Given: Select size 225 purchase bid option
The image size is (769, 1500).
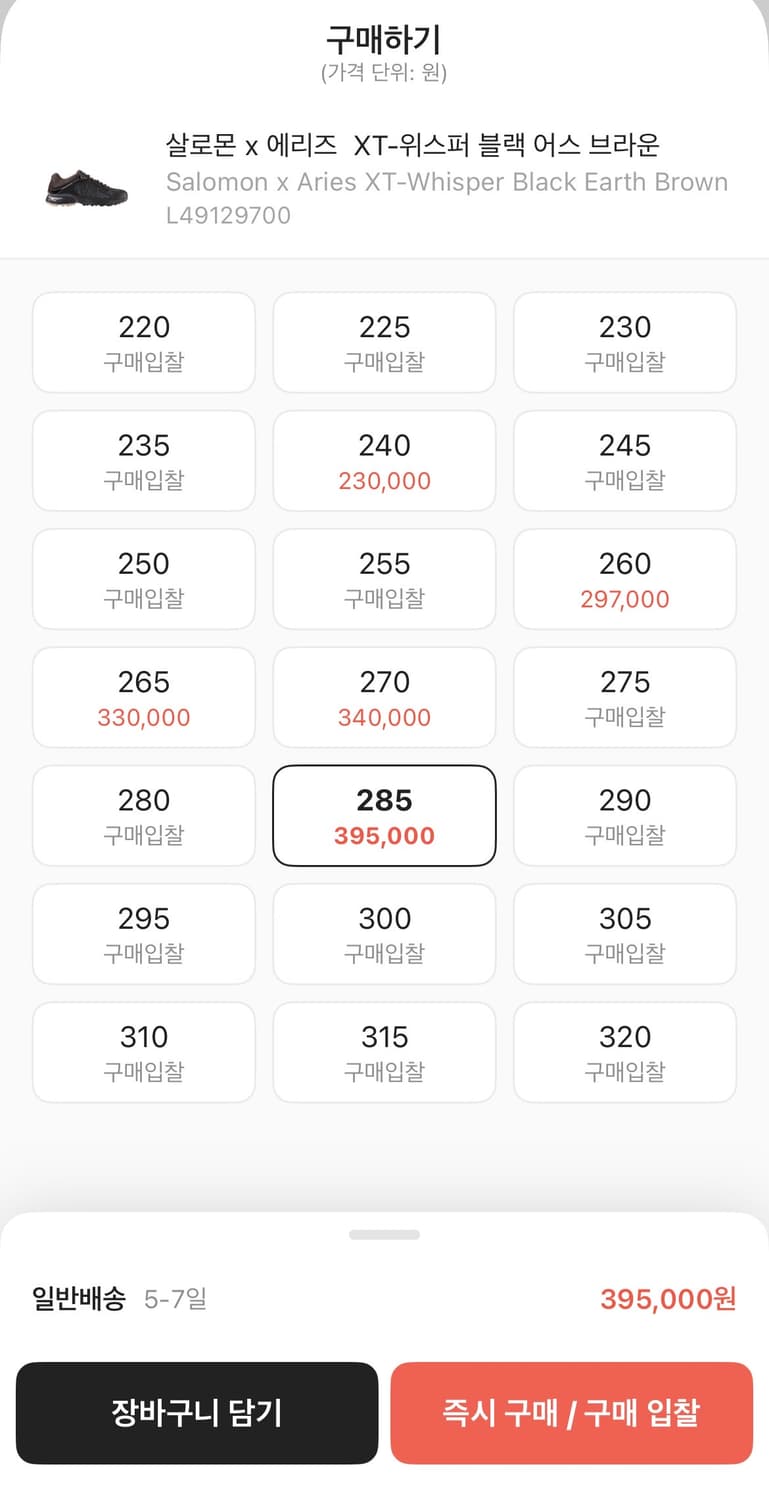Looking at the screenshot, I should click(384, 341).
